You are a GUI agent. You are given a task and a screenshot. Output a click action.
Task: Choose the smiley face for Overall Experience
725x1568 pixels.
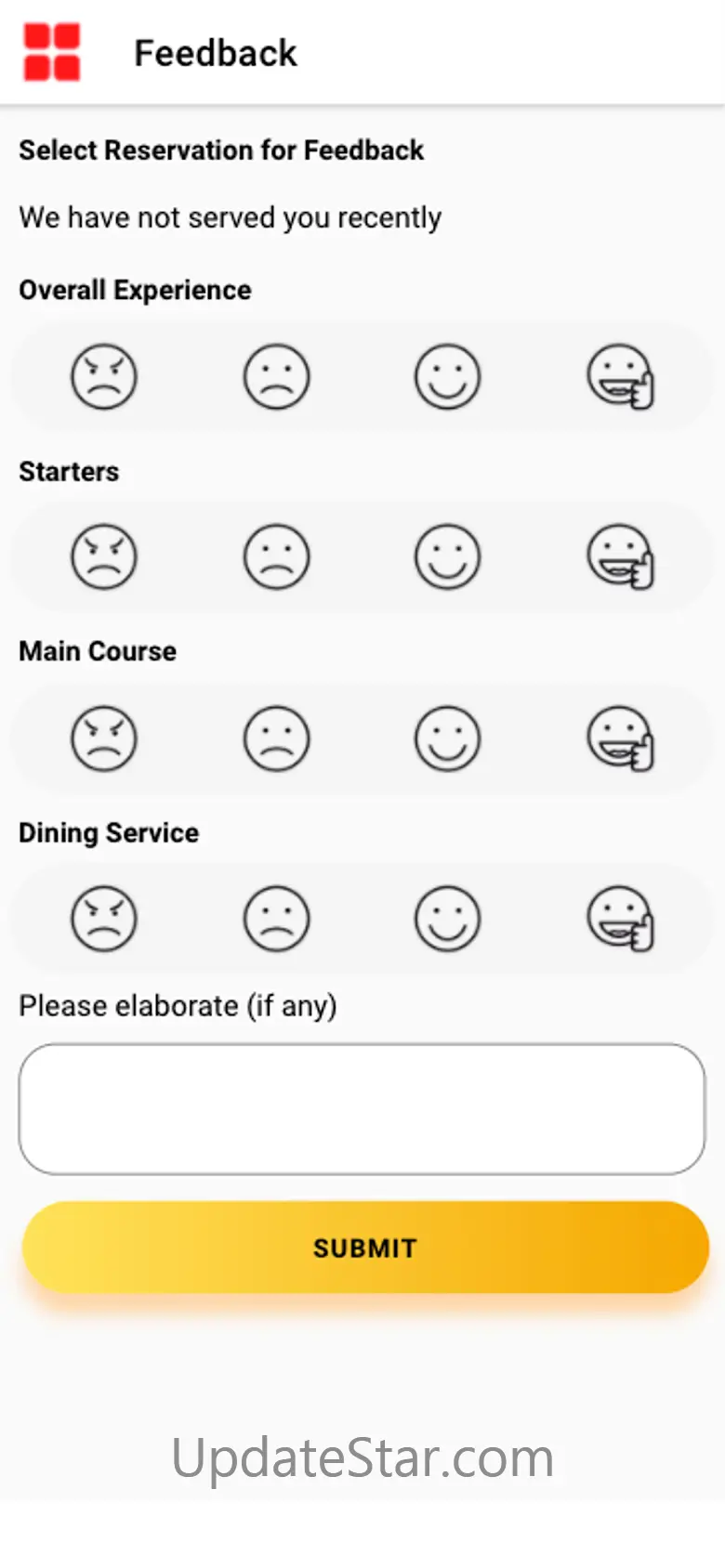[447, 376]
